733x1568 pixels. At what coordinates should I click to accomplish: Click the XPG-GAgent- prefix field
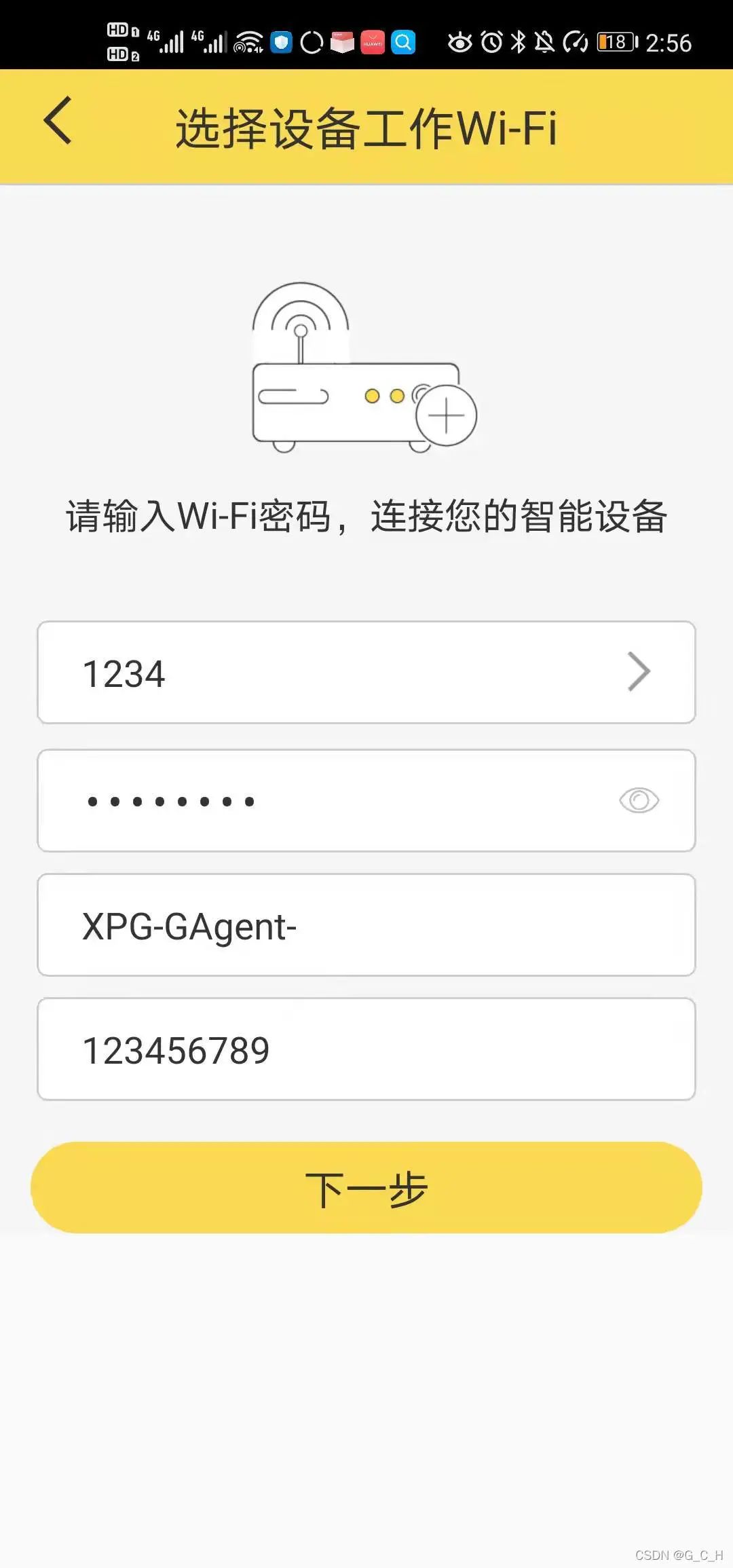271,926
